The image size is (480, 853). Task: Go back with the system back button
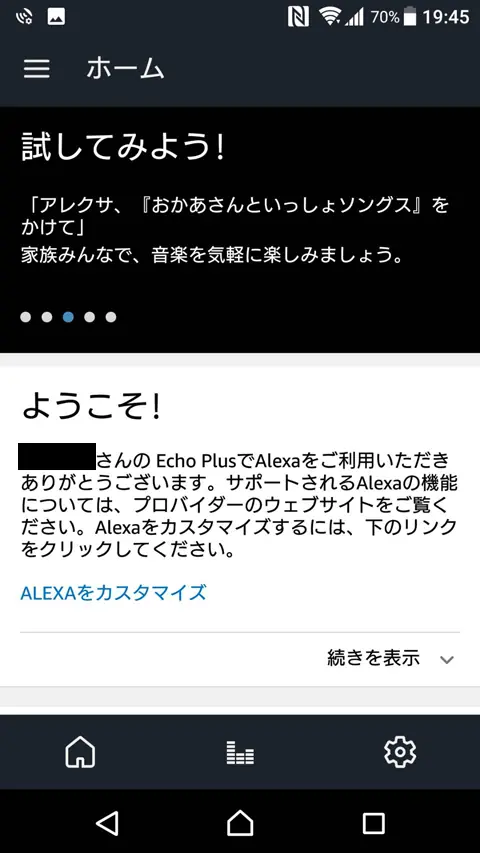click(x=107, y=823)
